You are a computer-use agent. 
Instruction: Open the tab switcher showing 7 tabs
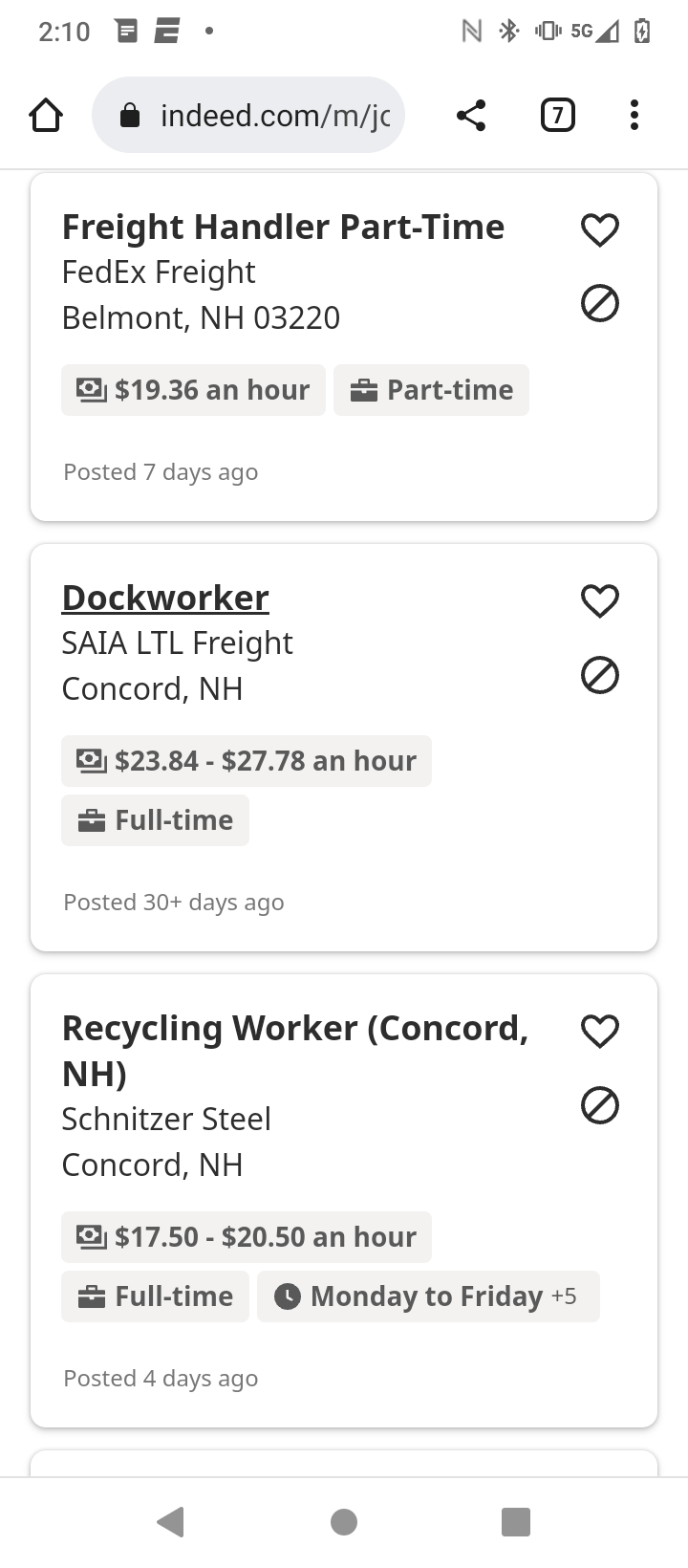pyautogui.click(x=558, y=116)
